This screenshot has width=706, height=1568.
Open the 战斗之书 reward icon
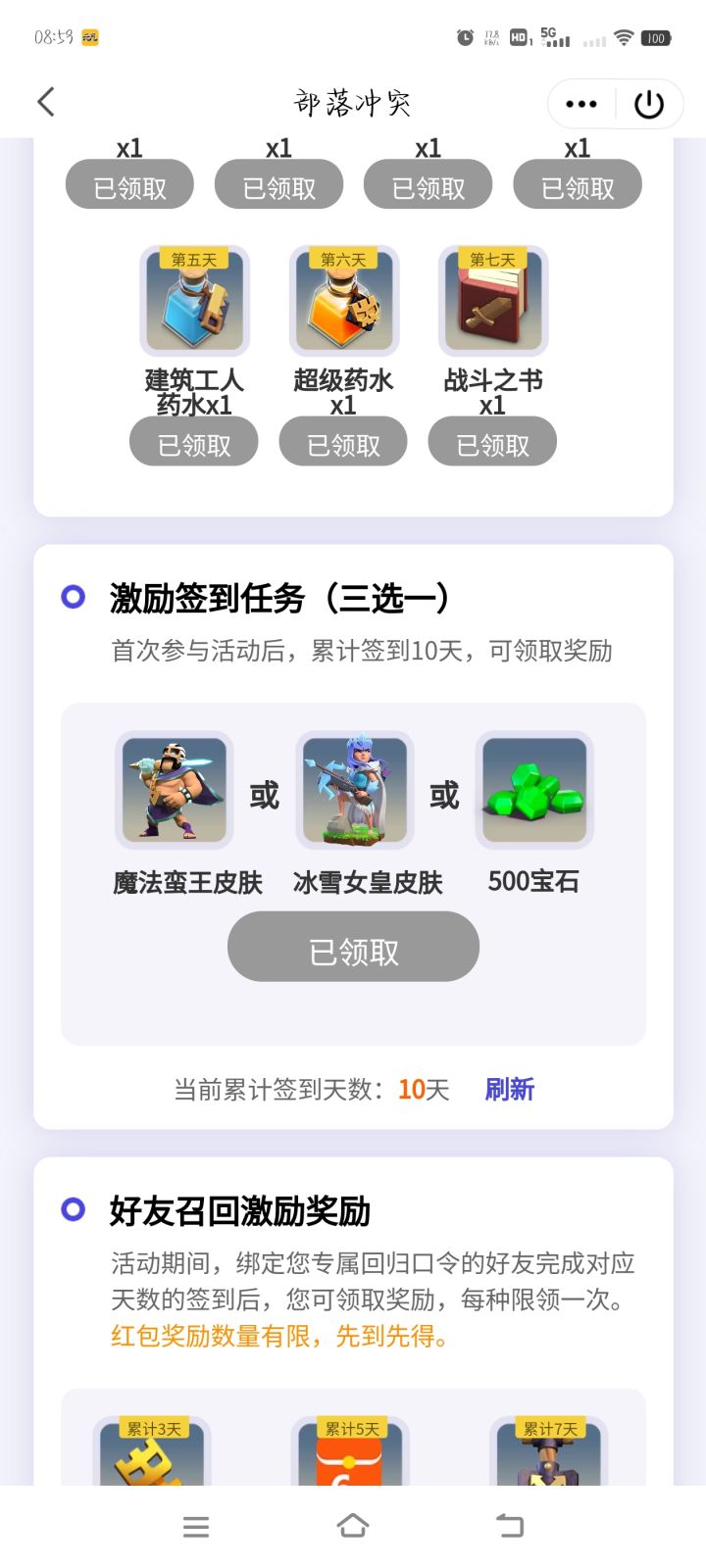pyautogui.click(x=492, y=302)
